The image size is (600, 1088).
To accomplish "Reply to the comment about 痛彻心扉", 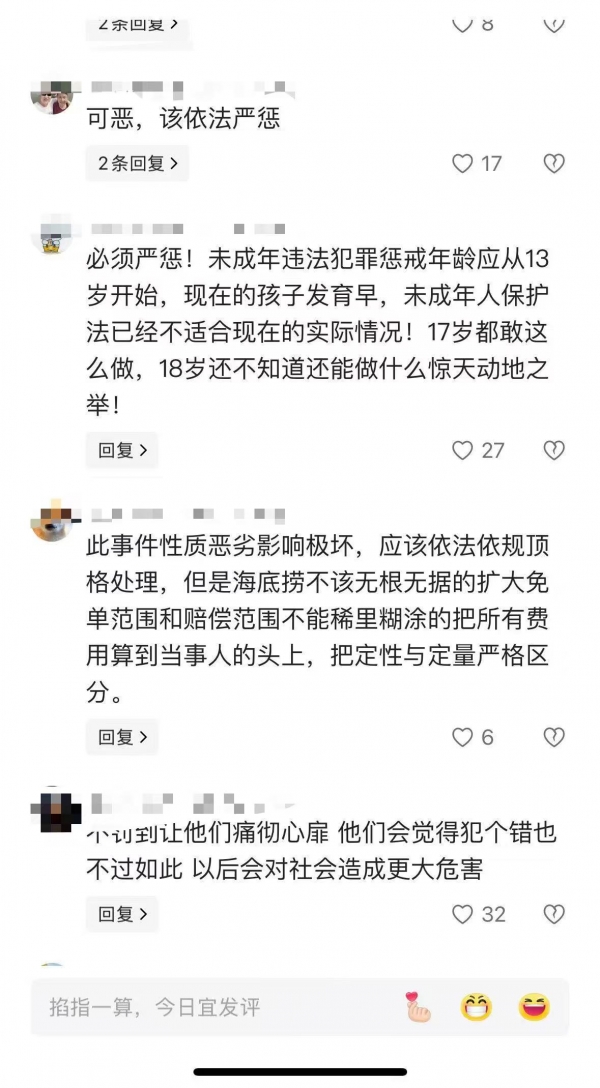I will (122, 913).
